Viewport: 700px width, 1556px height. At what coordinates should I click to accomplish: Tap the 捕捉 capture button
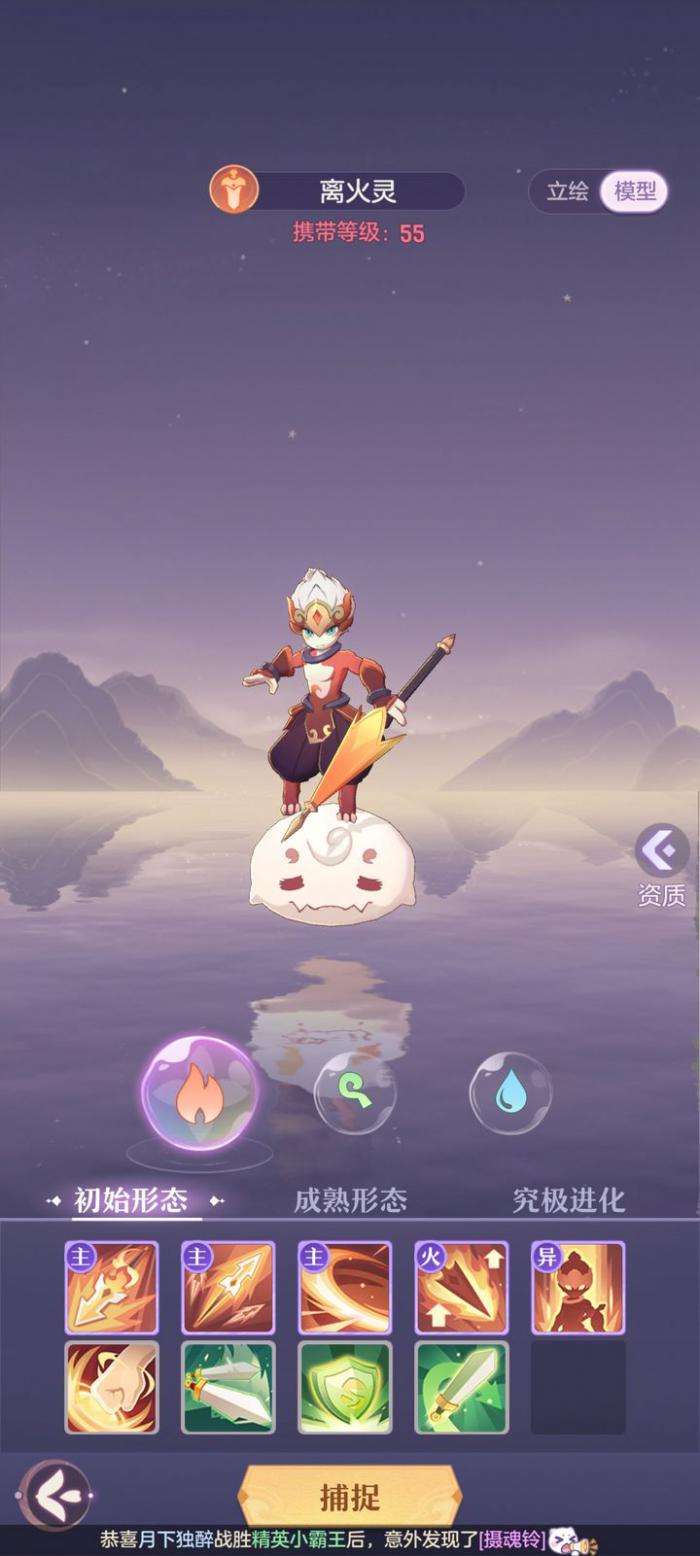(350, 1496)
